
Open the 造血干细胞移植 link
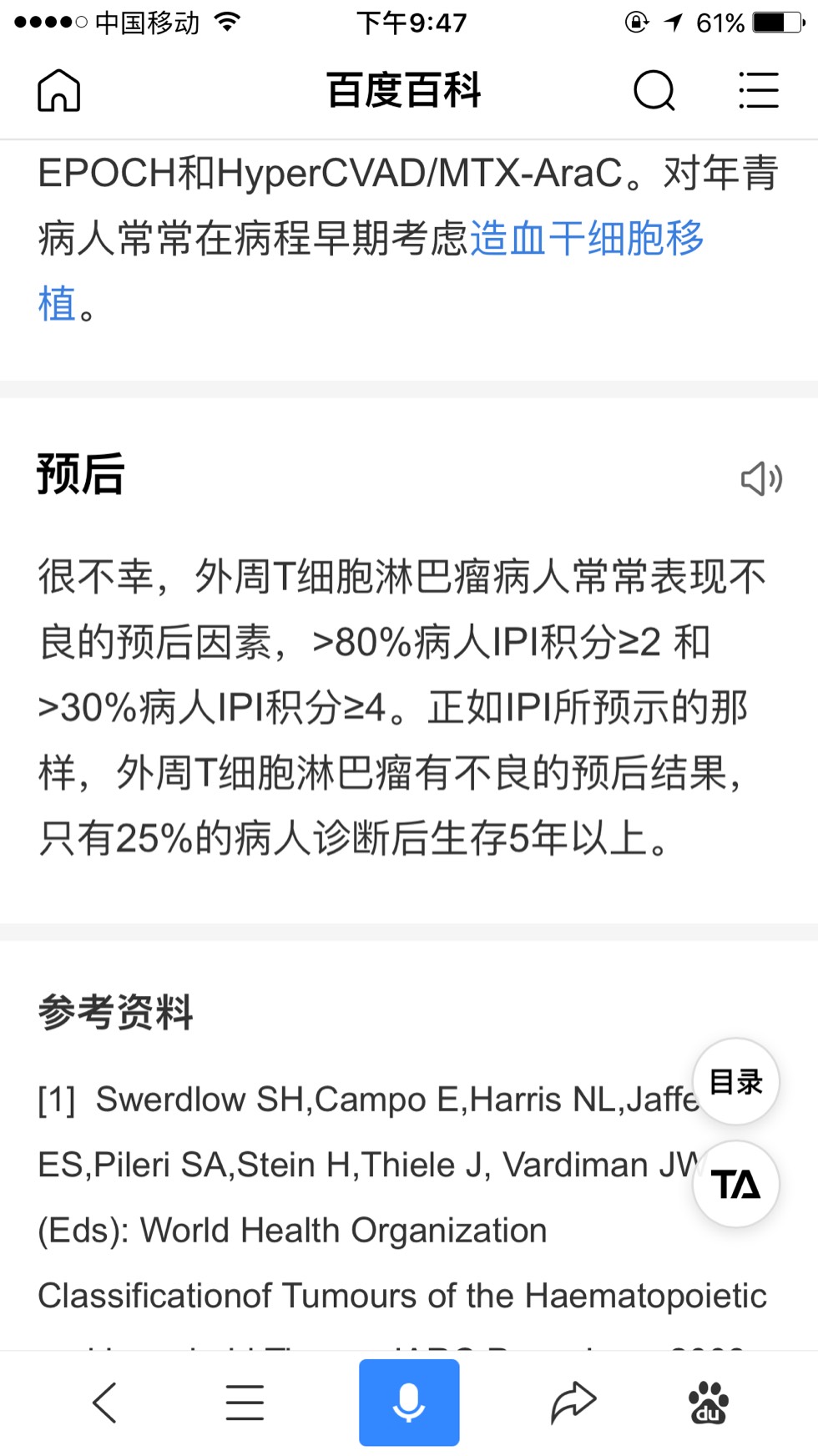587,239
